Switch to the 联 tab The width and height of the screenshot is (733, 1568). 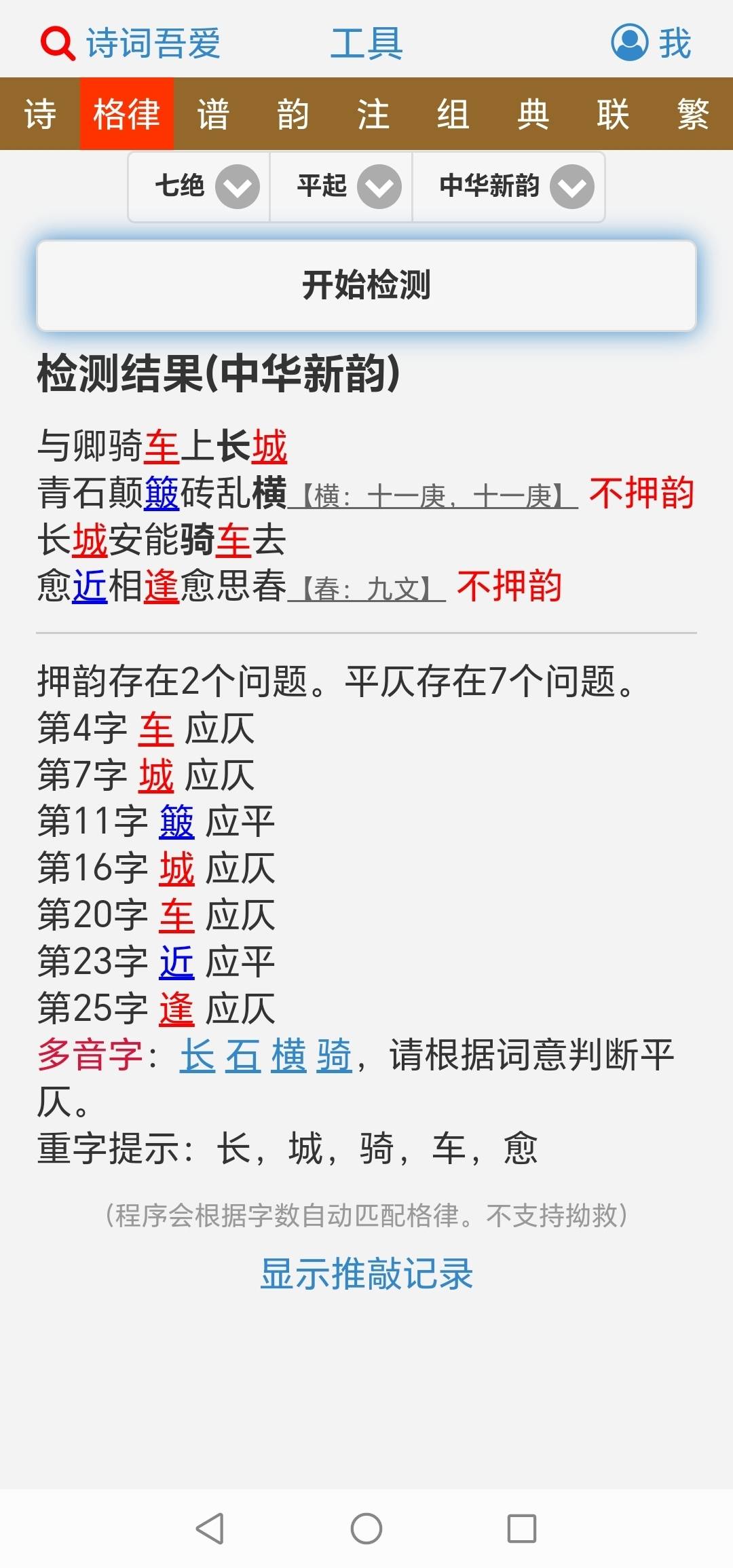click(614, 113)
